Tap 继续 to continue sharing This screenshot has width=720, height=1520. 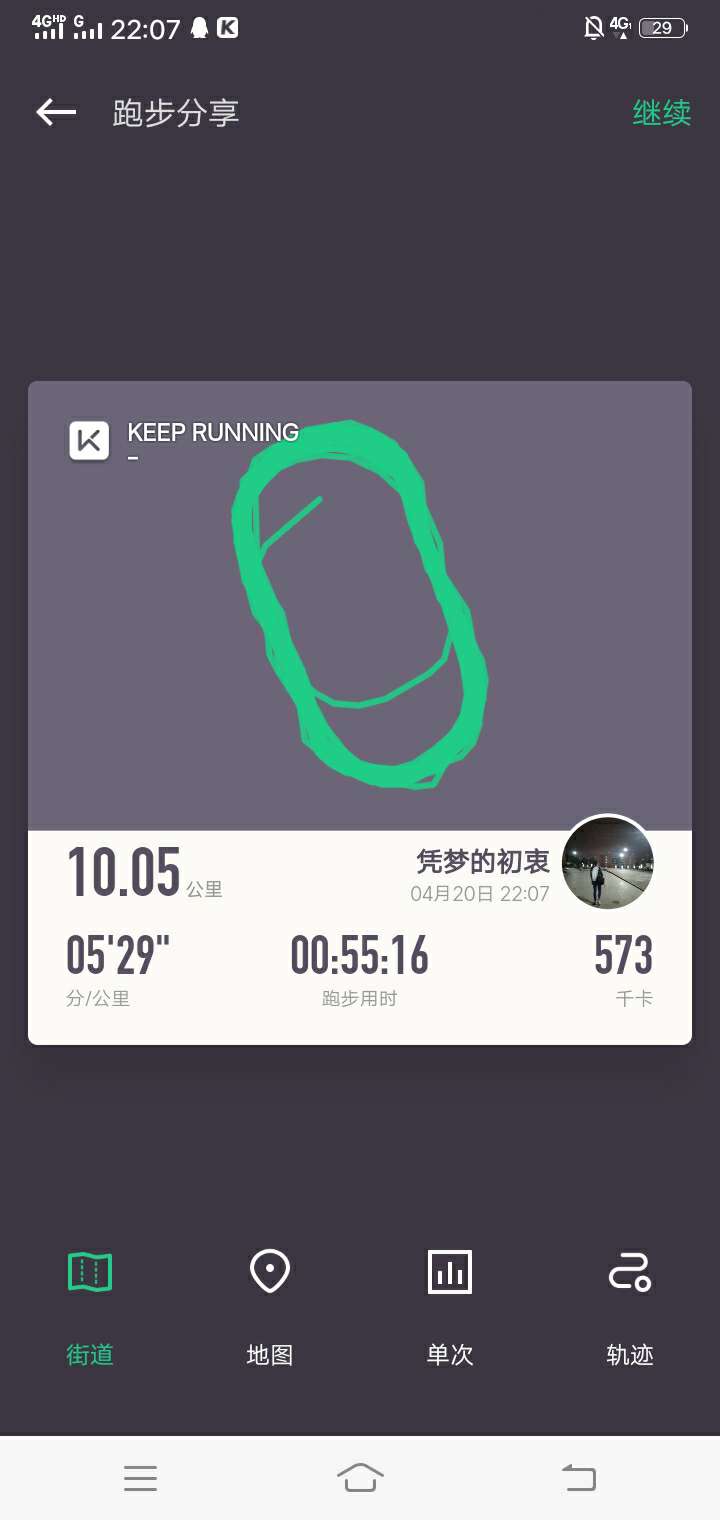click(x=662, y=112)
